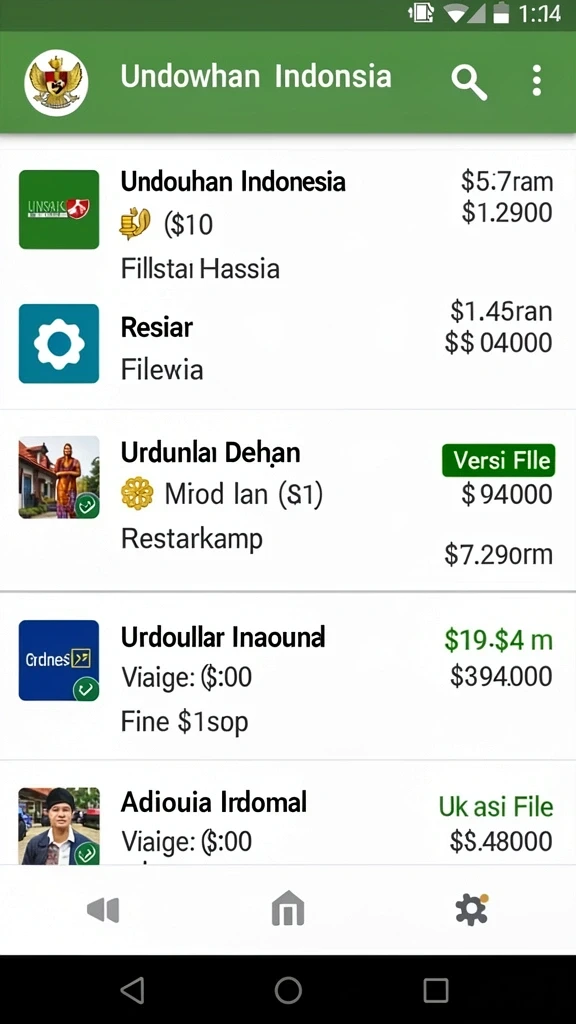Open the settings gear tab
This screenshot has height=1024, width=576.
click(x=472, y=909)
